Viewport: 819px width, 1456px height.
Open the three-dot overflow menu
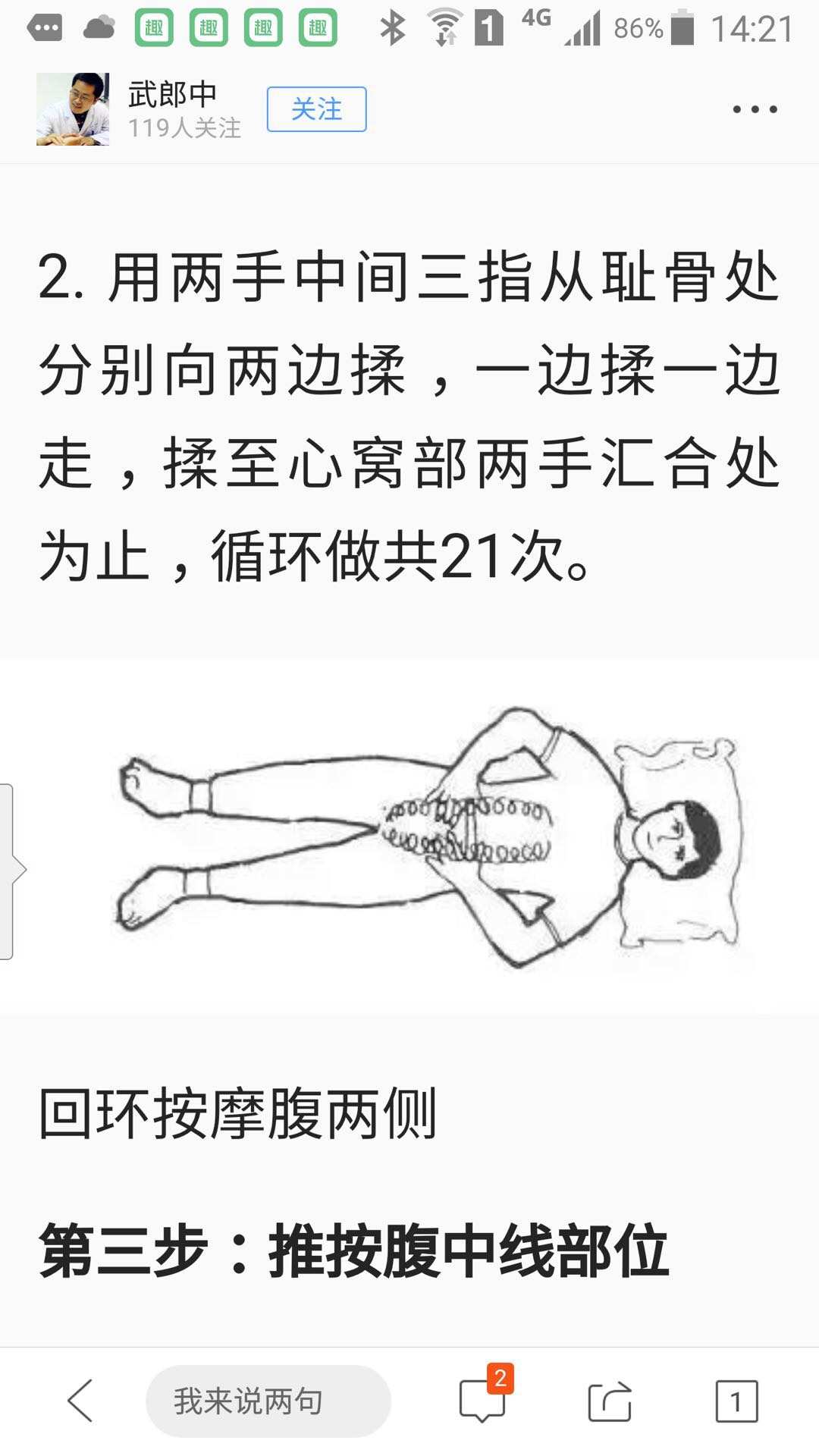point(755,109)
